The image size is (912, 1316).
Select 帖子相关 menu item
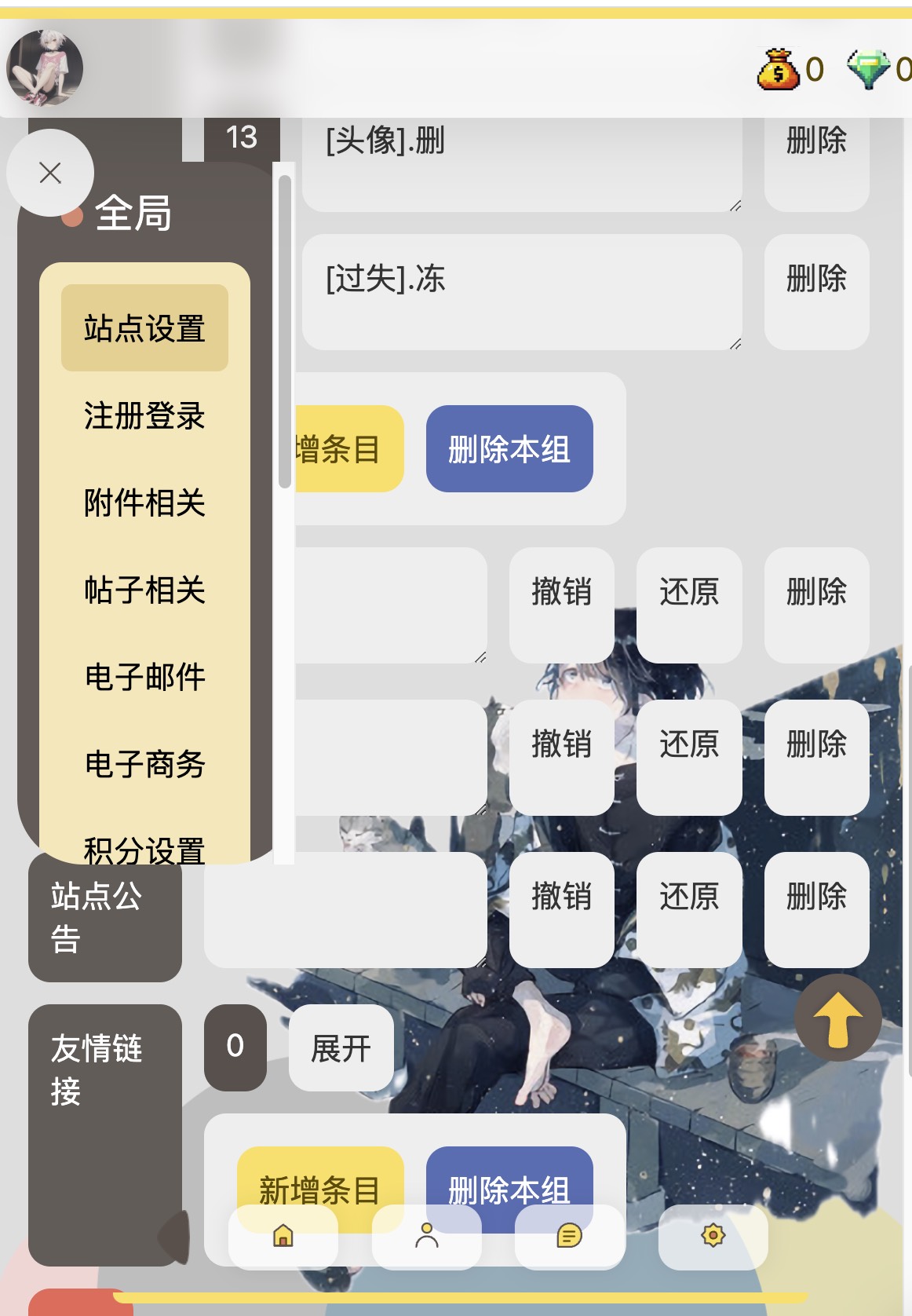point(144,590)
